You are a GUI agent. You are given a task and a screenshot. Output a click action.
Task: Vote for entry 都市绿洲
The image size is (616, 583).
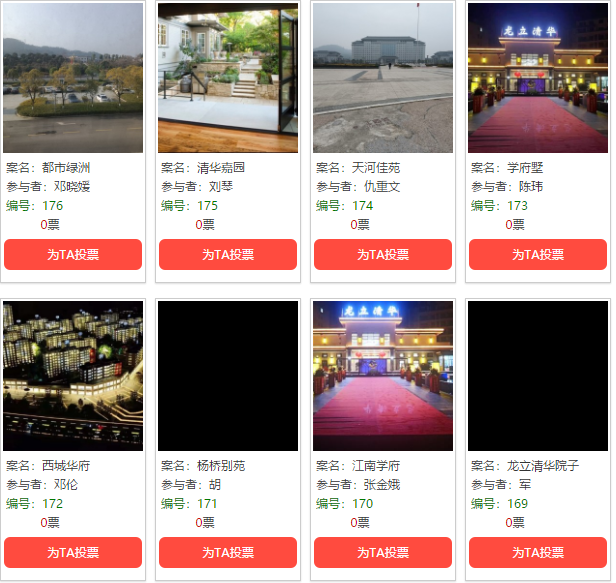[x=73, y=255]
